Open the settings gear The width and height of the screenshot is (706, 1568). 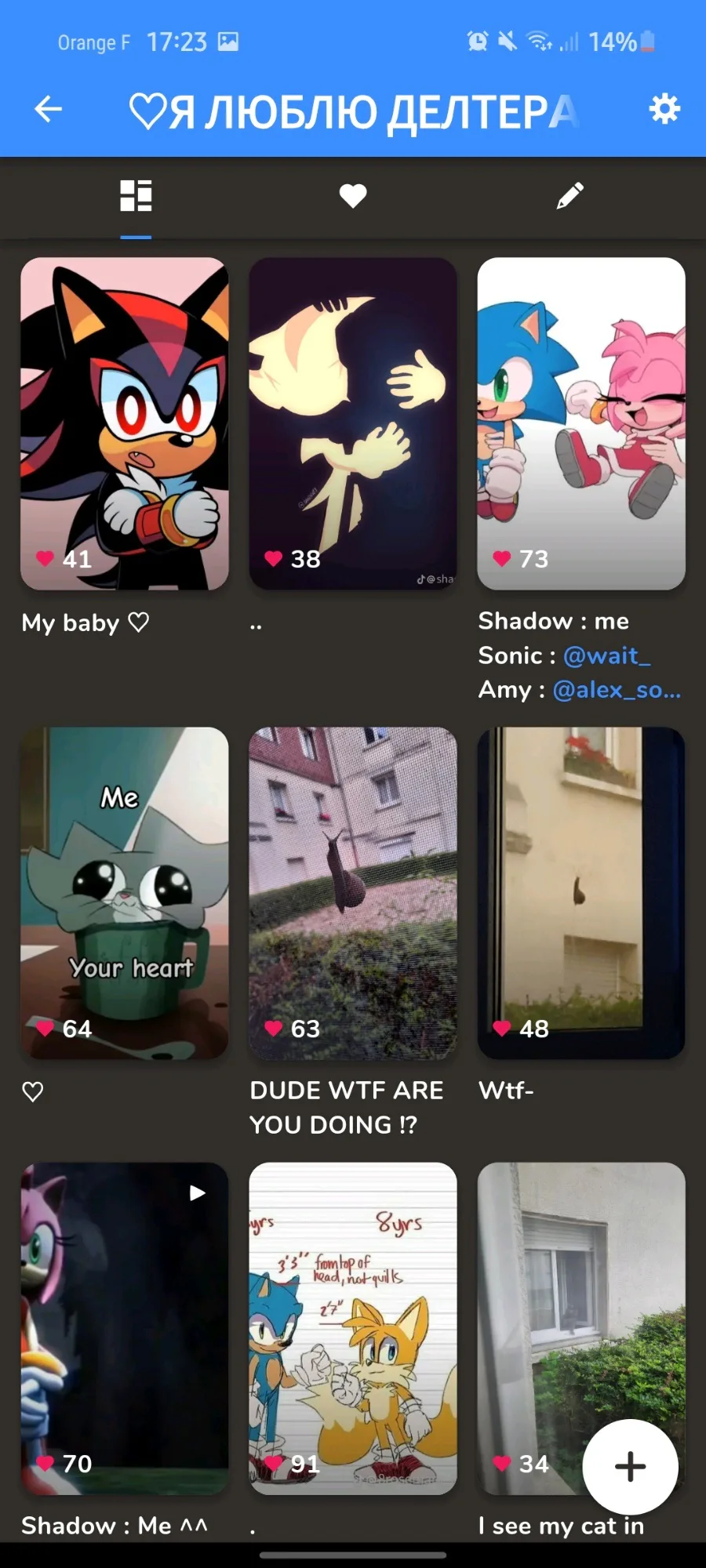664,109
